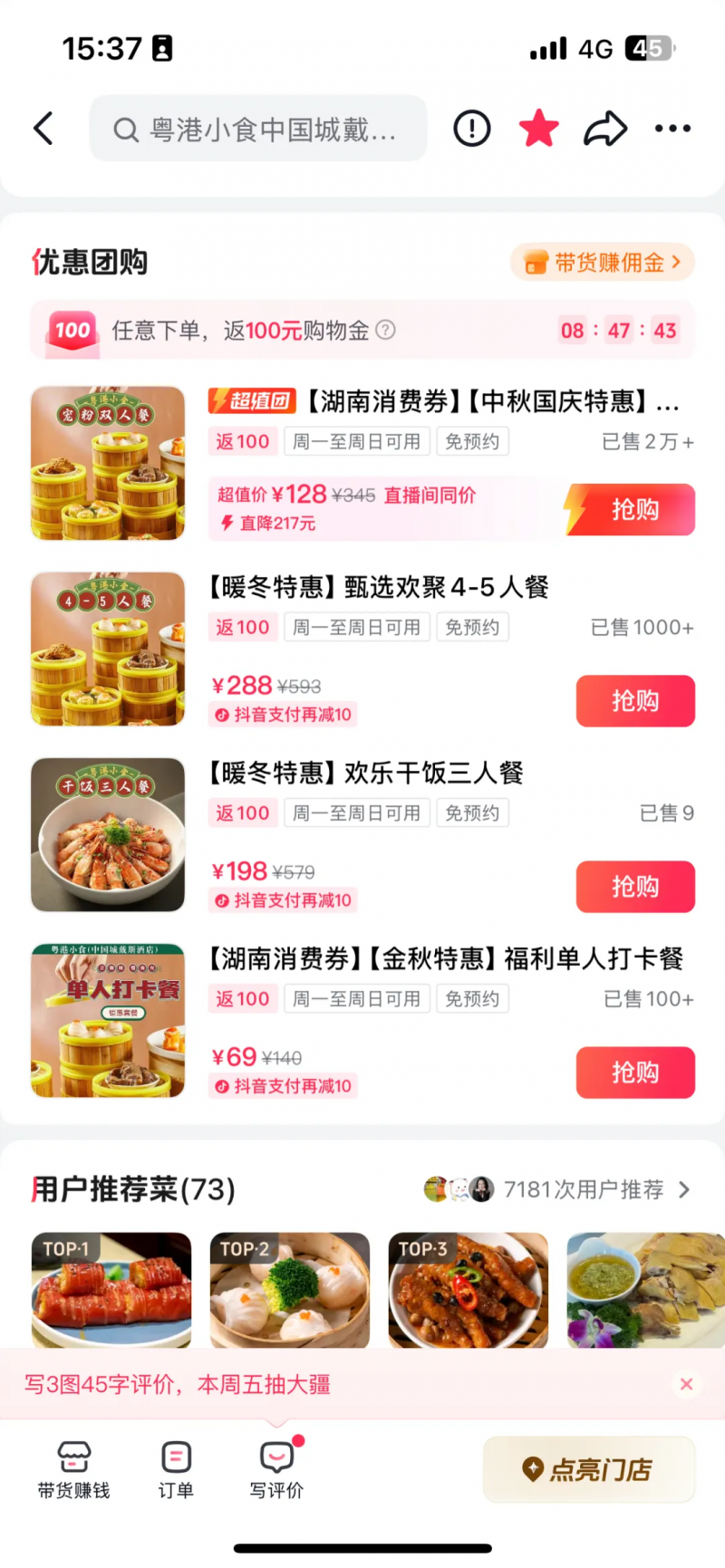The width and height of the screenshot is (725, 1568).
Task: Tap 抢购 for 甄选欢聚4-5人餐
Action: 634,700
